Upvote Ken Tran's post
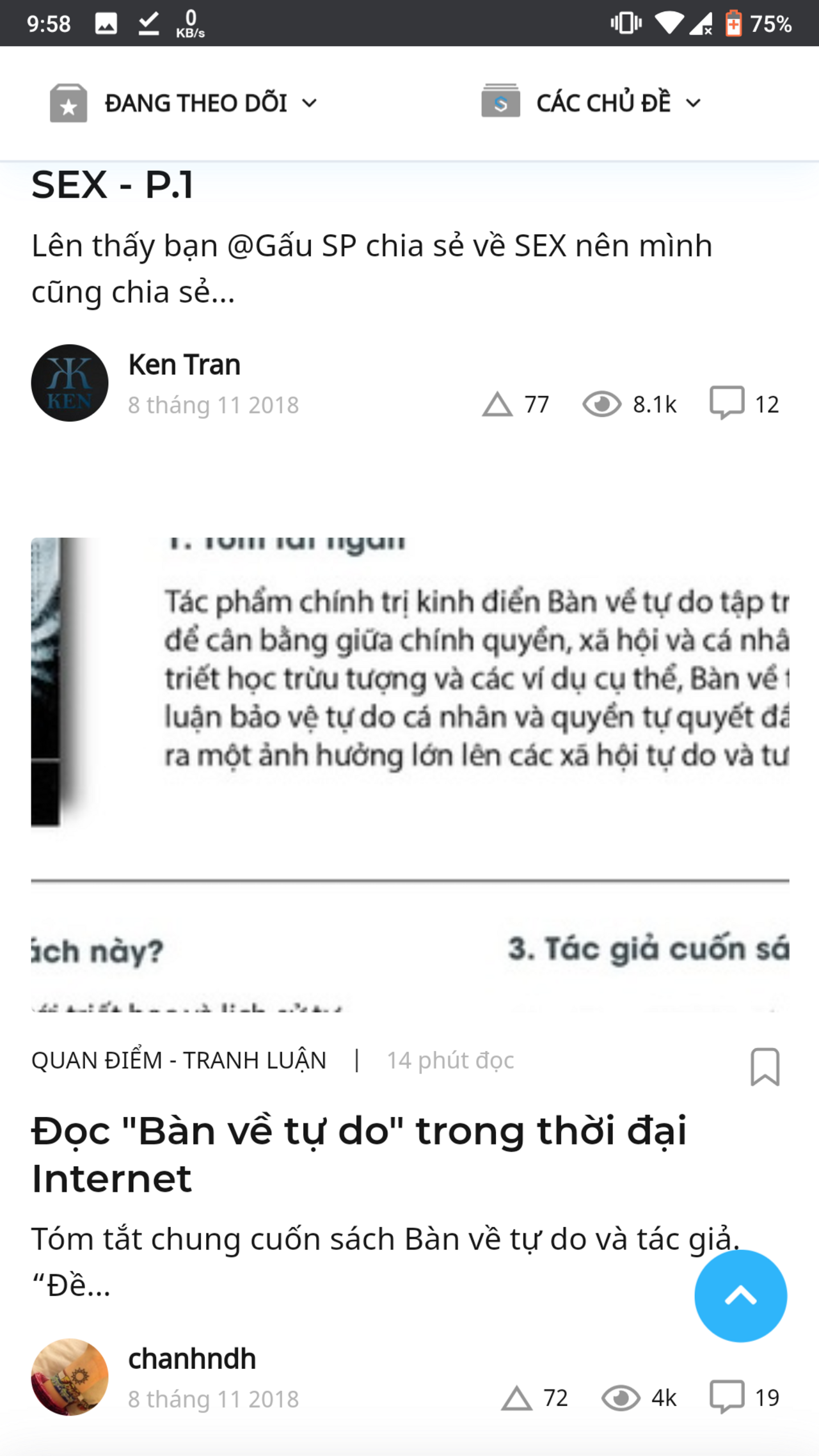Screen dimensions: 819x1456 click(498, 404)
